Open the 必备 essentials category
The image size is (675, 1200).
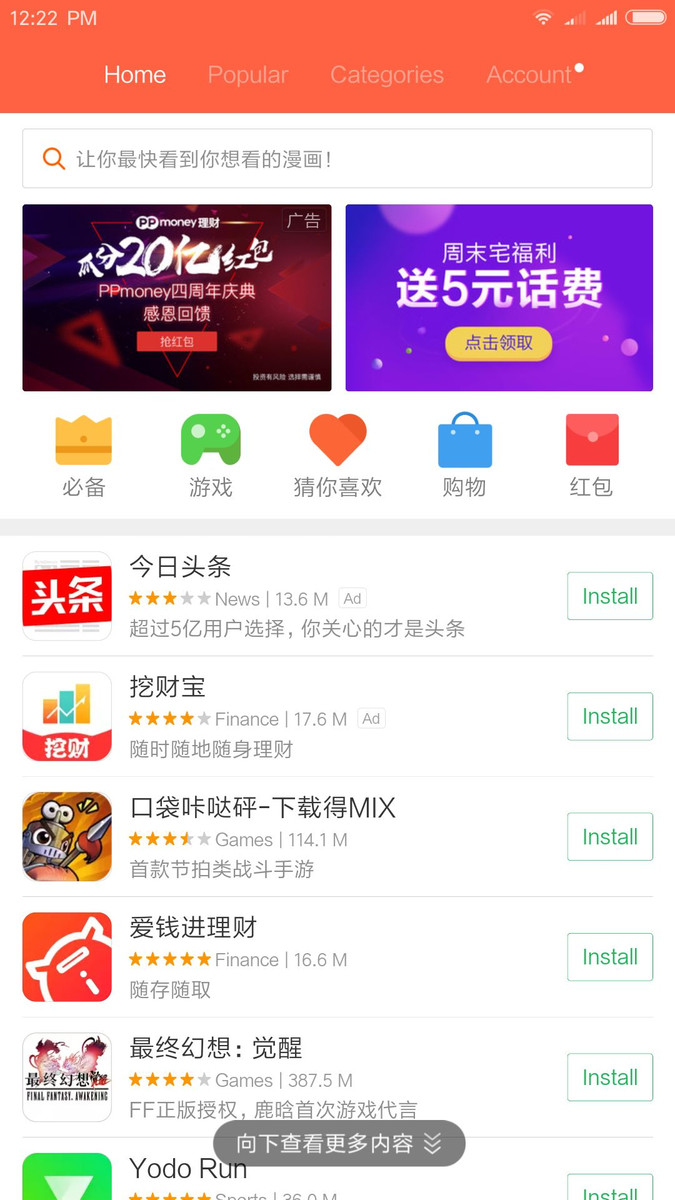click(83, 456)
